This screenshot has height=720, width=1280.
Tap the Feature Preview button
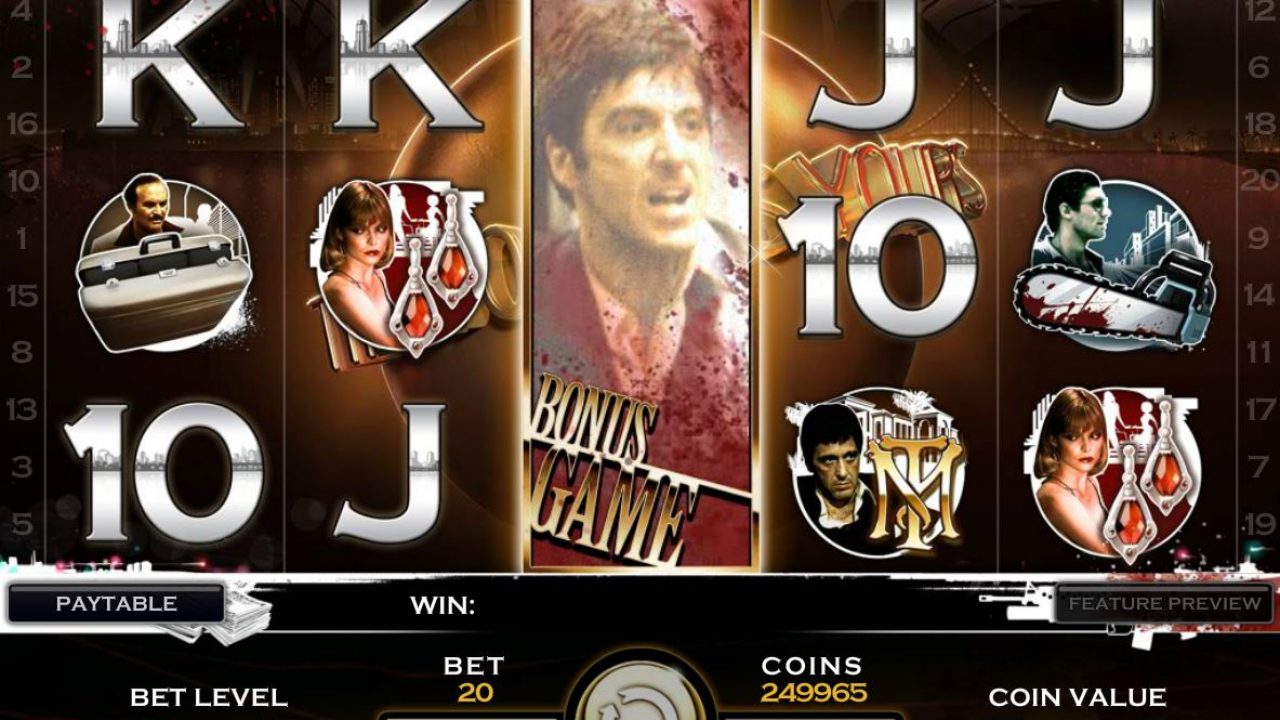point(1164,604)
